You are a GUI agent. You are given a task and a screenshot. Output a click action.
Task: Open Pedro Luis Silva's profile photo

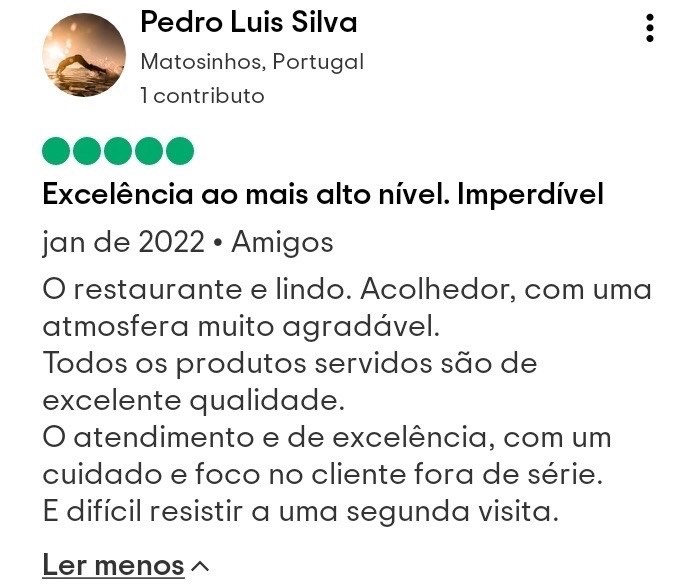[84, 55]
